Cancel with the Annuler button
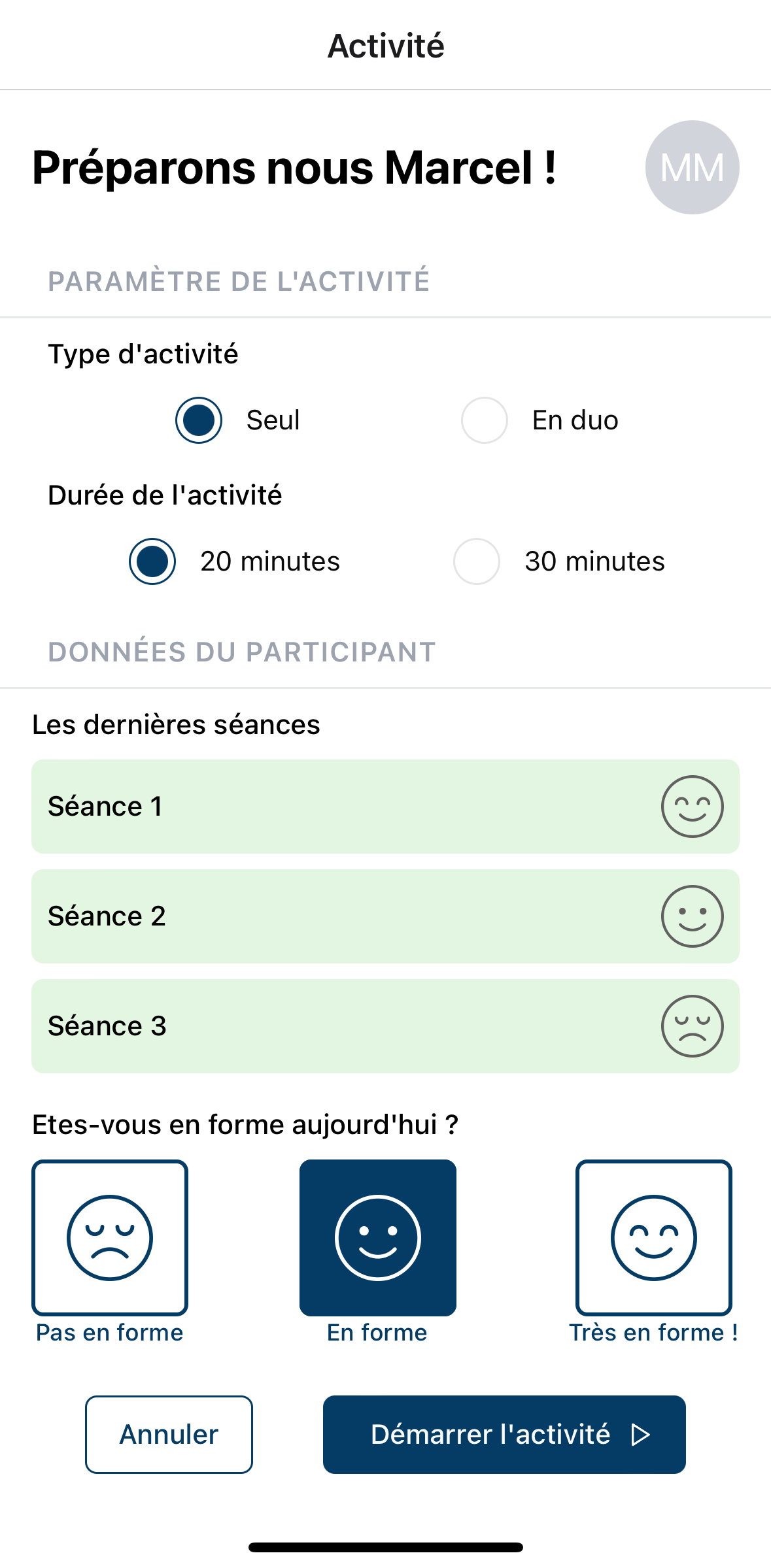 [169, 1435]
